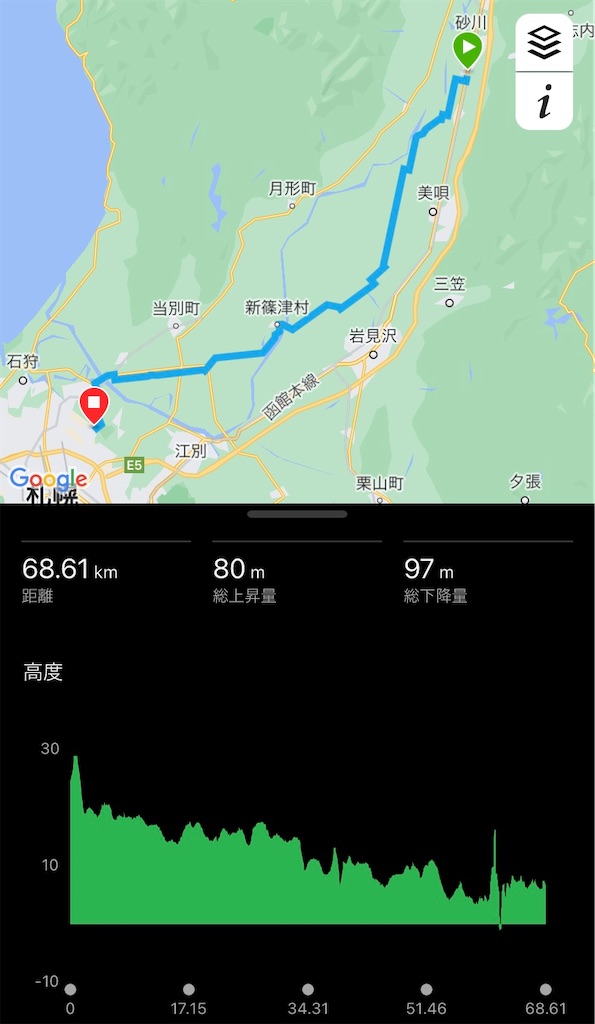Viewport: 595px width, 1024px height.
Task: Open the route info button
Action: pyautogui.click(x=544, y=102)
